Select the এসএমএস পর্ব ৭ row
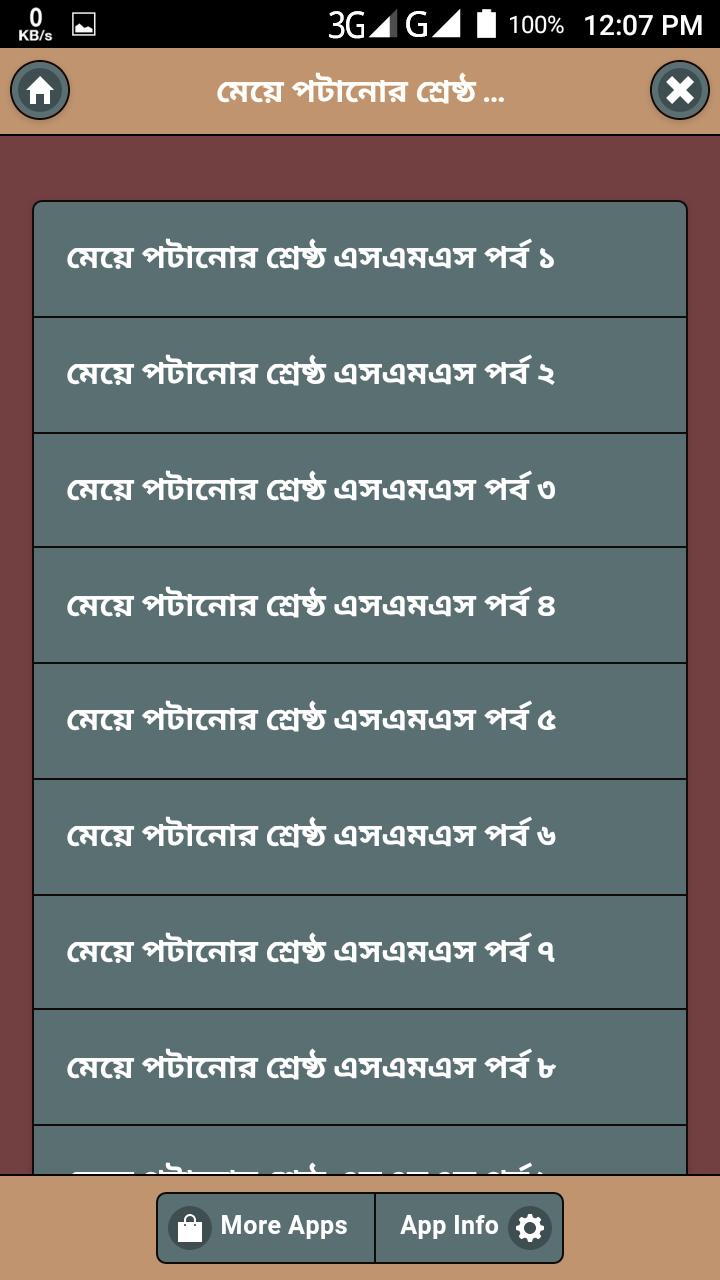This screenshot has width=720, height=1280. 360,952
